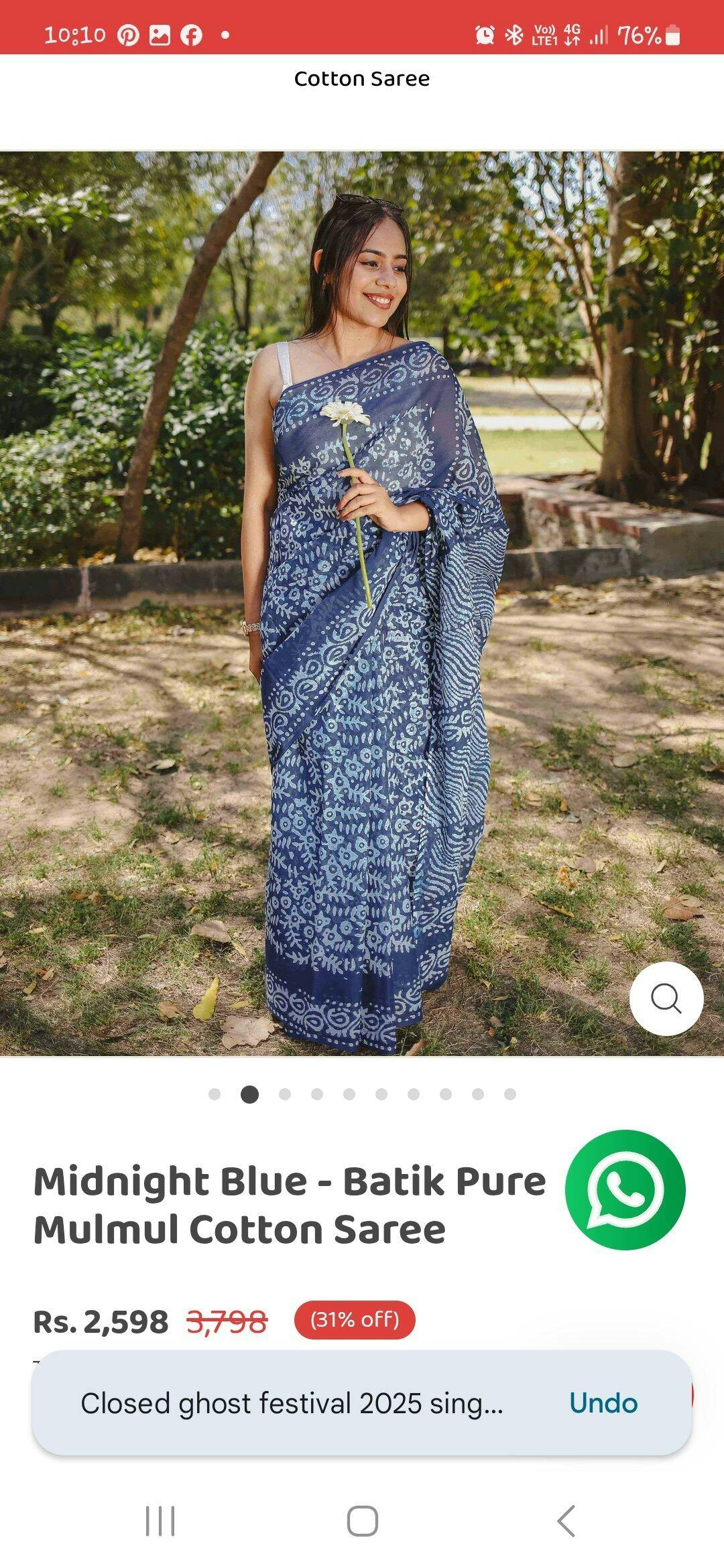Jump to the third image dot
The image size is (724, 1568).
[285, 1094]
